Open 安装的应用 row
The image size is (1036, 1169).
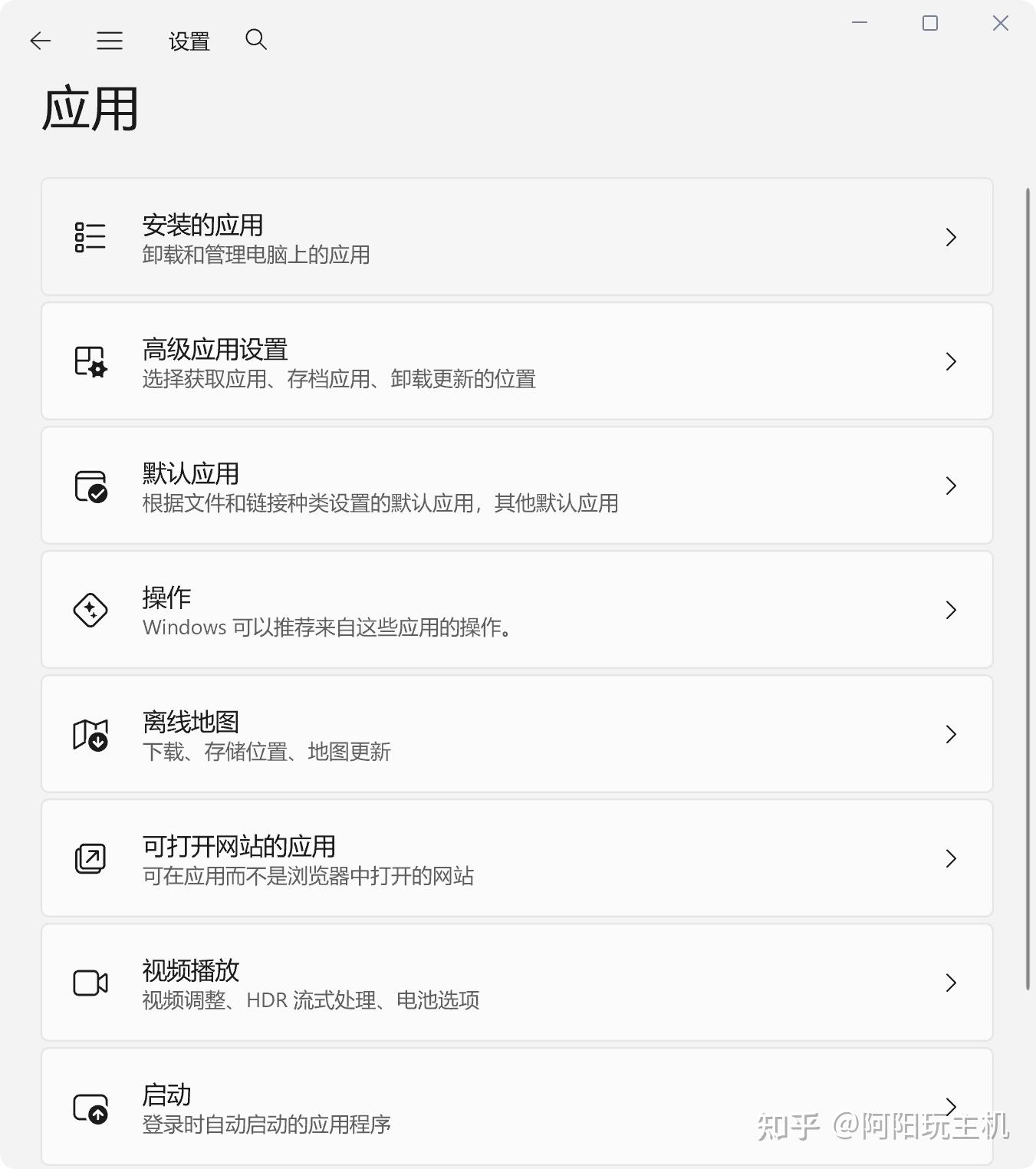click(x=517, y=237)
